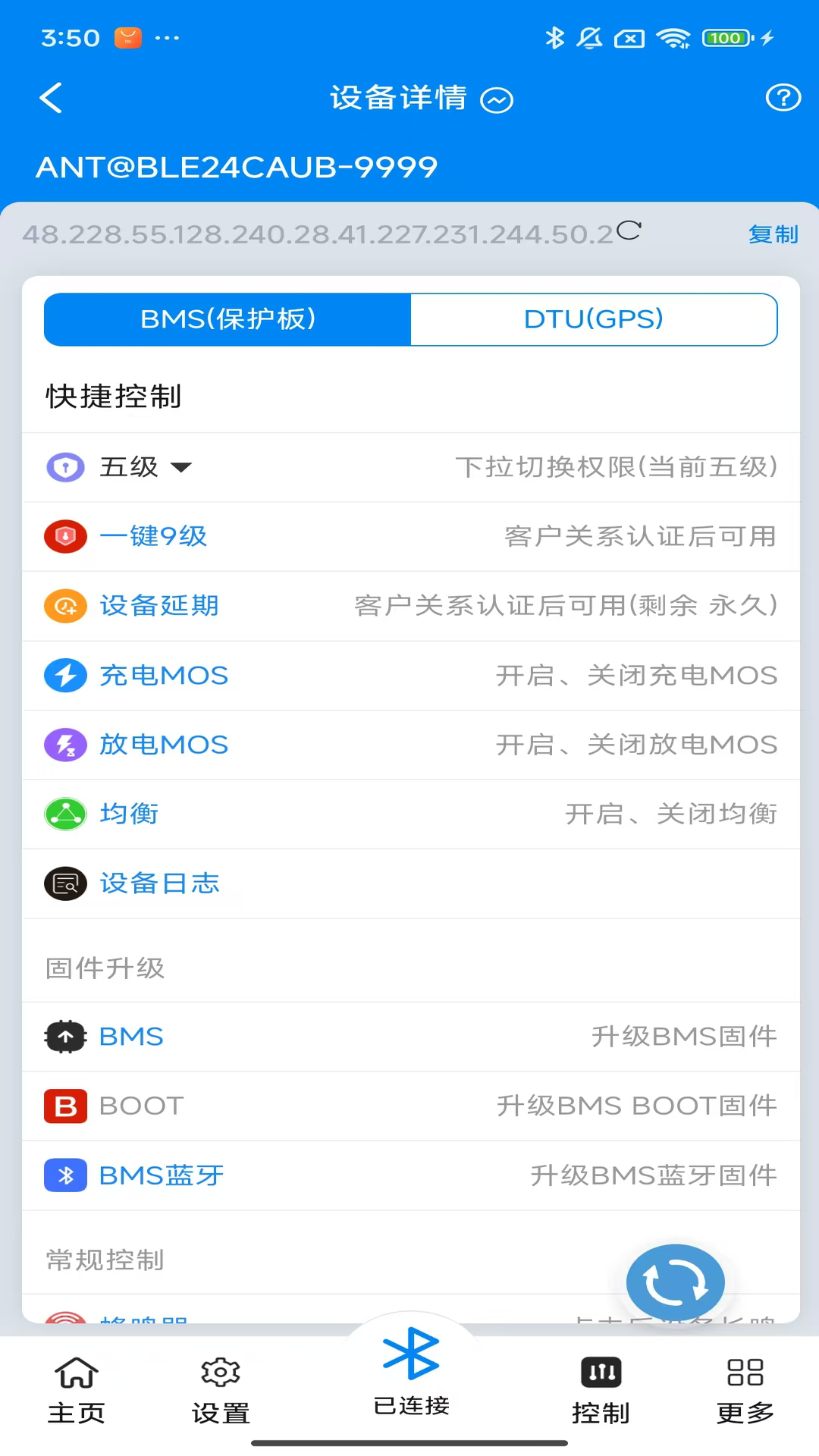The height and width of the screenshot is (1456, 819).
Task: Open the 充电MOS (Charge MOS) control
Action: point(165,675)
